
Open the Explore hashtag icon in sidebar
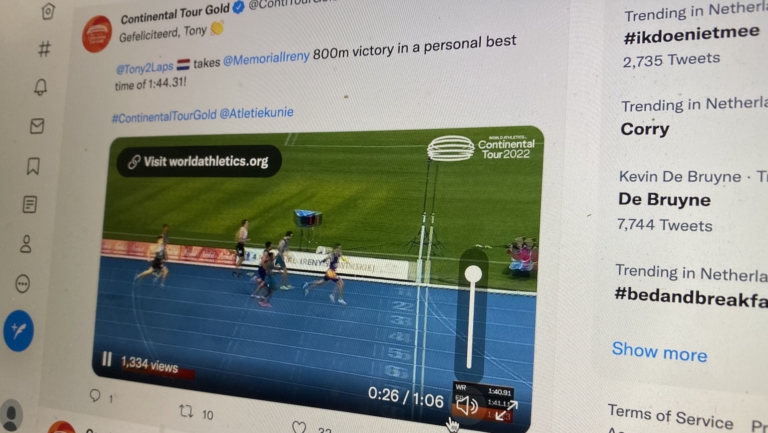[44, 49]
